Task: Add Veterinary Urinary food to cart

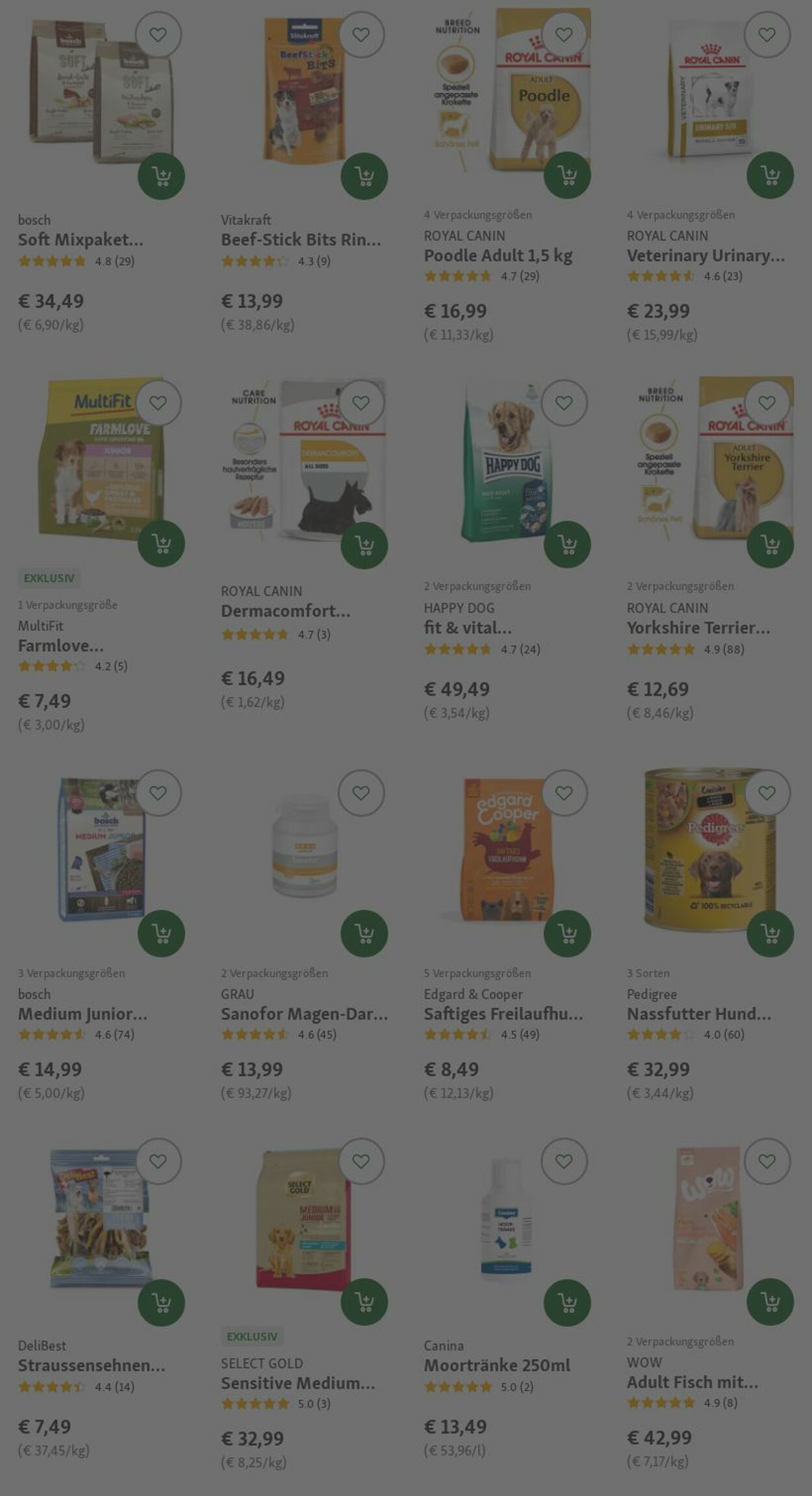Action: pyautogui.click(x=770, y=175)
